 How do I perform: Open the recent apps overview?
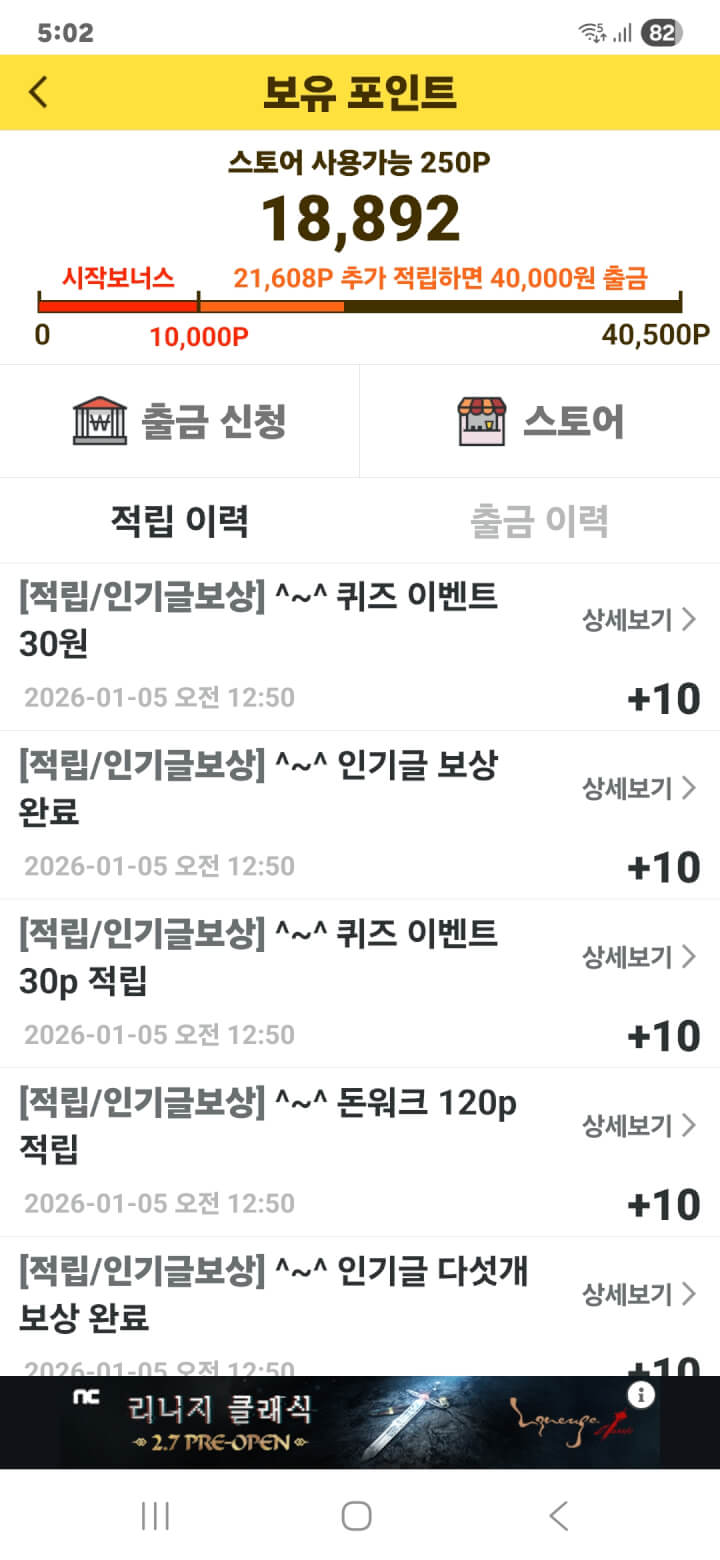click(155, 1516)
